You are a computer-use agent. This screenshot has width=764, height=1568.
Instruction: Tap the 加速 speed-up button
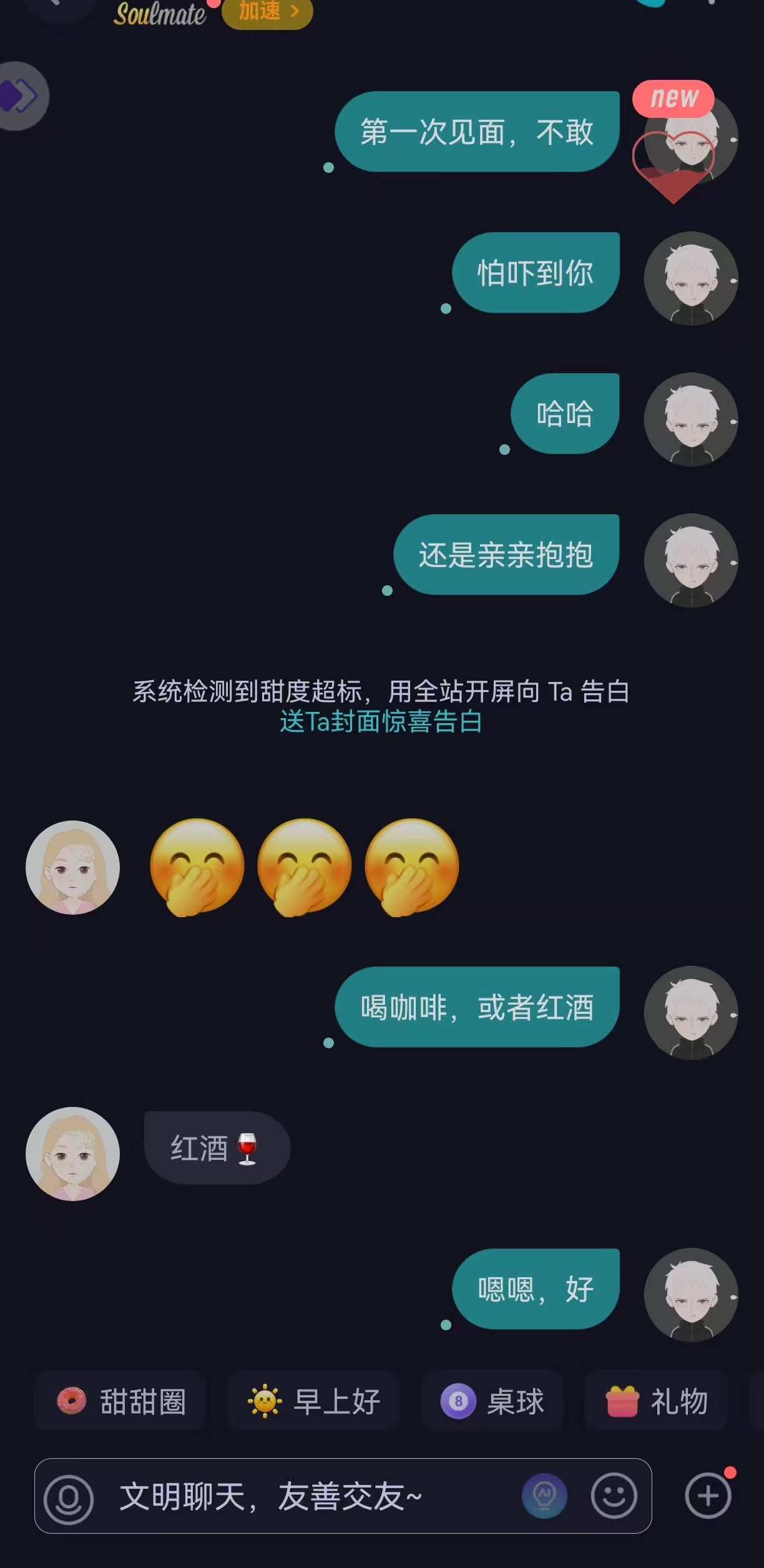click(x=267, y=11)
